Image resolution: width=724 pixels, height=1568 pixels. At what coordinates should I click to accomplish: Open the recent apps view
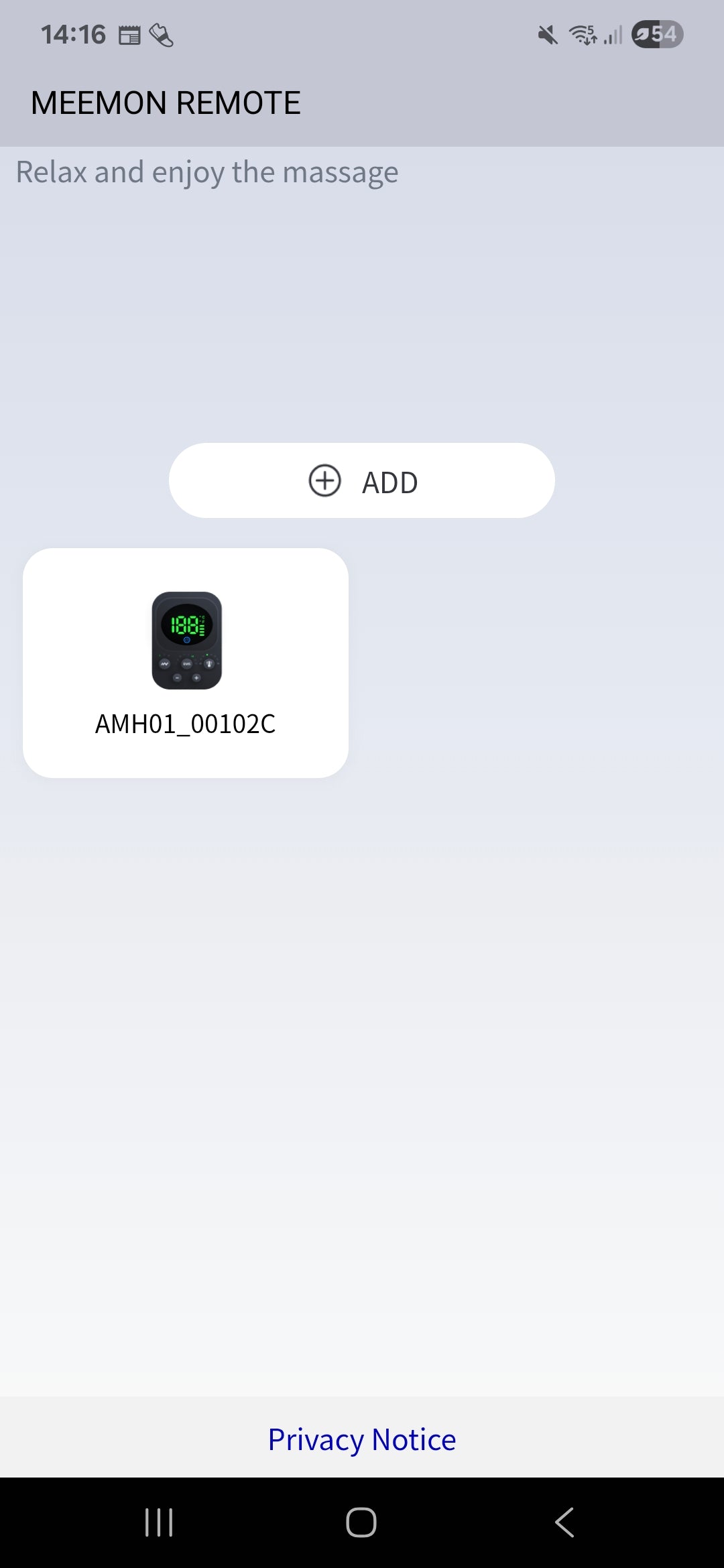(x=159, y=1522)
